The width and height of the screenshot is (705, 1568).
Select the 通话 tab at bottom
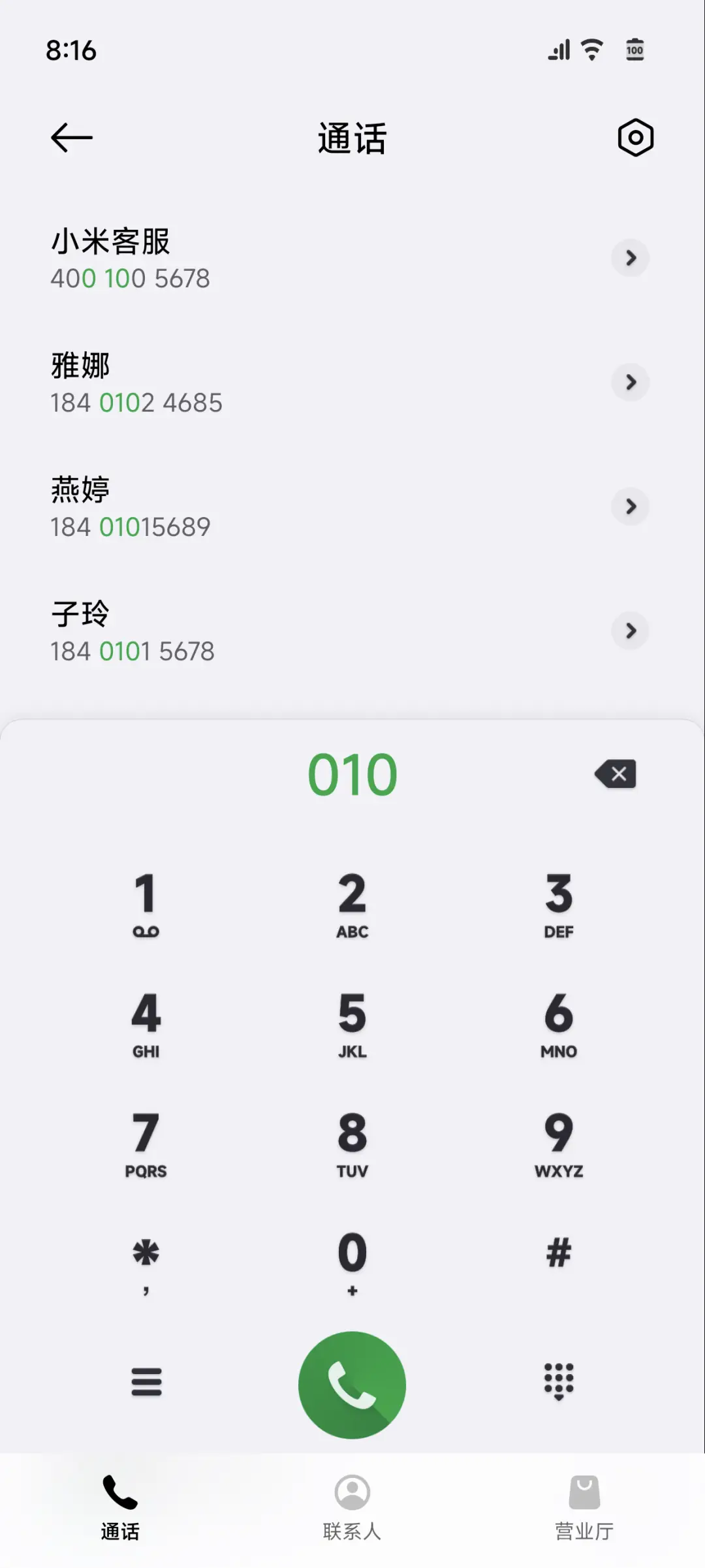119,1508
